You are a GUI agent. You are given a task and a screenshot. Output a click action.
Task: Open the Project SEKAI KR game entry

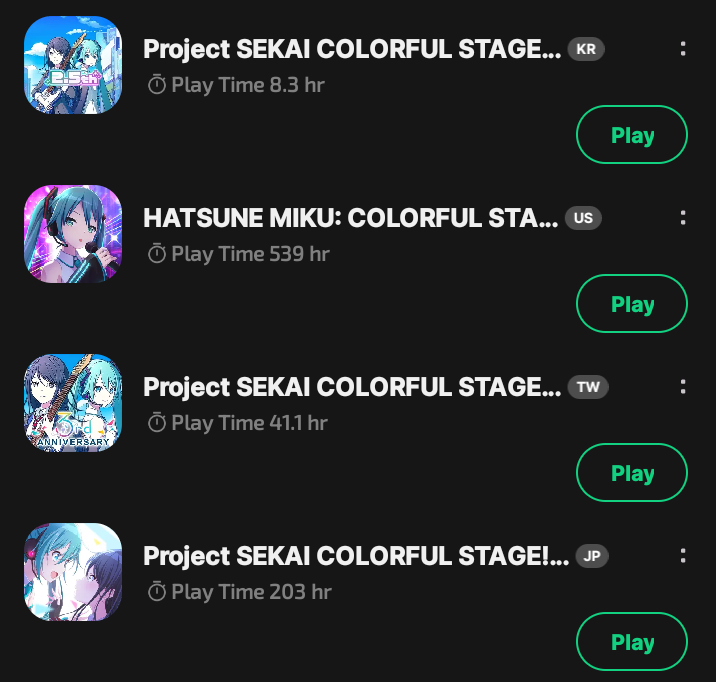click(x=352, y=49)
